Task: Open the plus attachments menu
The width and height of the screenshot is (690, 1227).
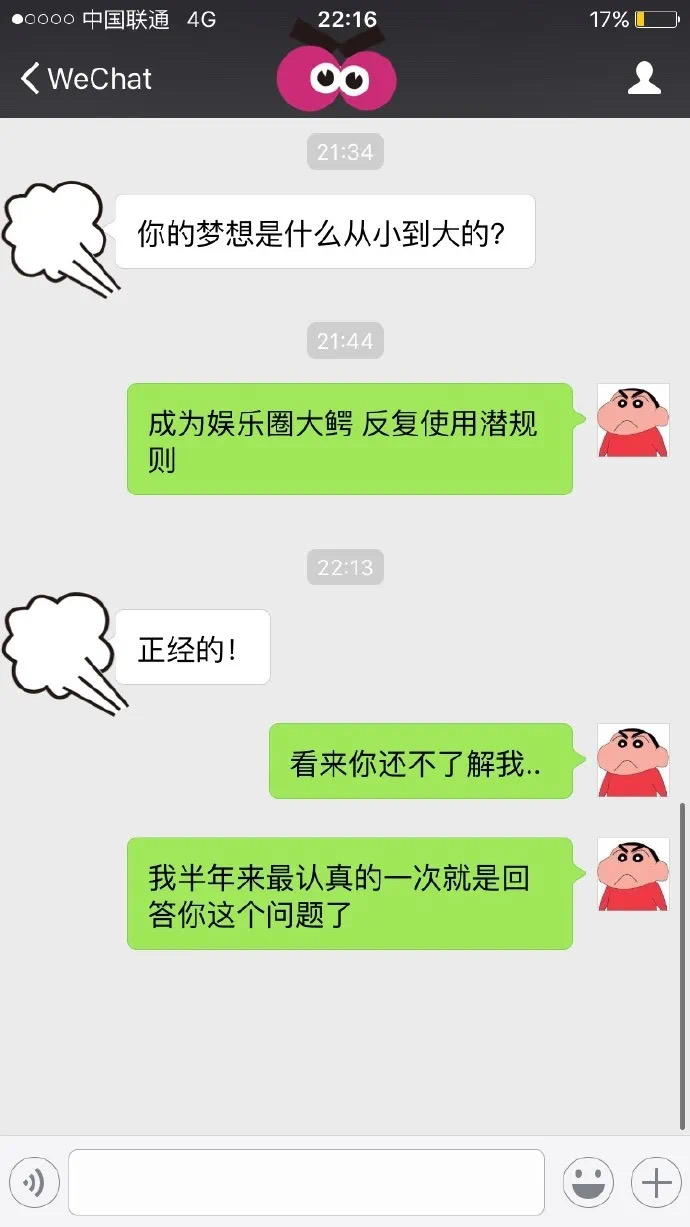Action: pos(656,1184)
